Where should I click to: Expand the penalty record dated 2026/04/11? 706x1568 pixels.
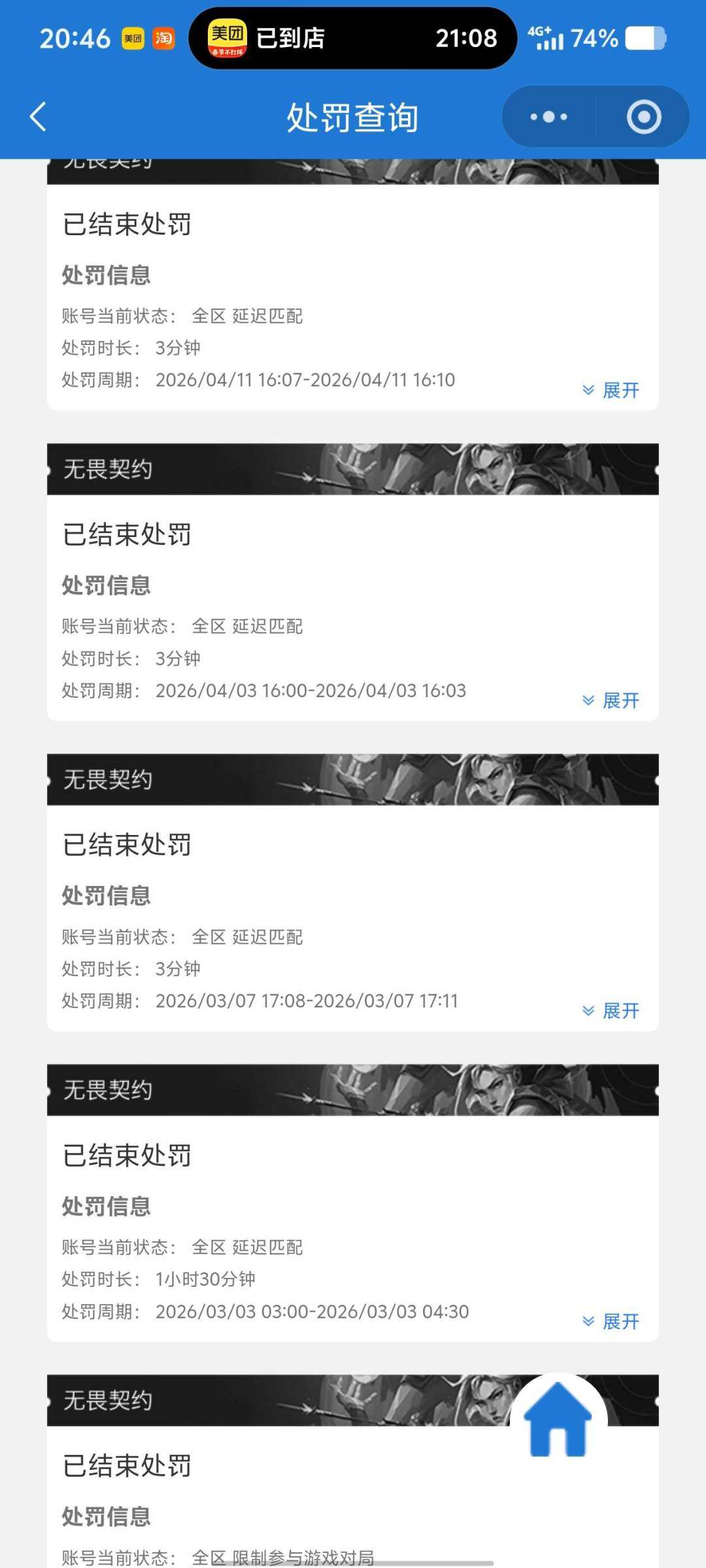611,390
